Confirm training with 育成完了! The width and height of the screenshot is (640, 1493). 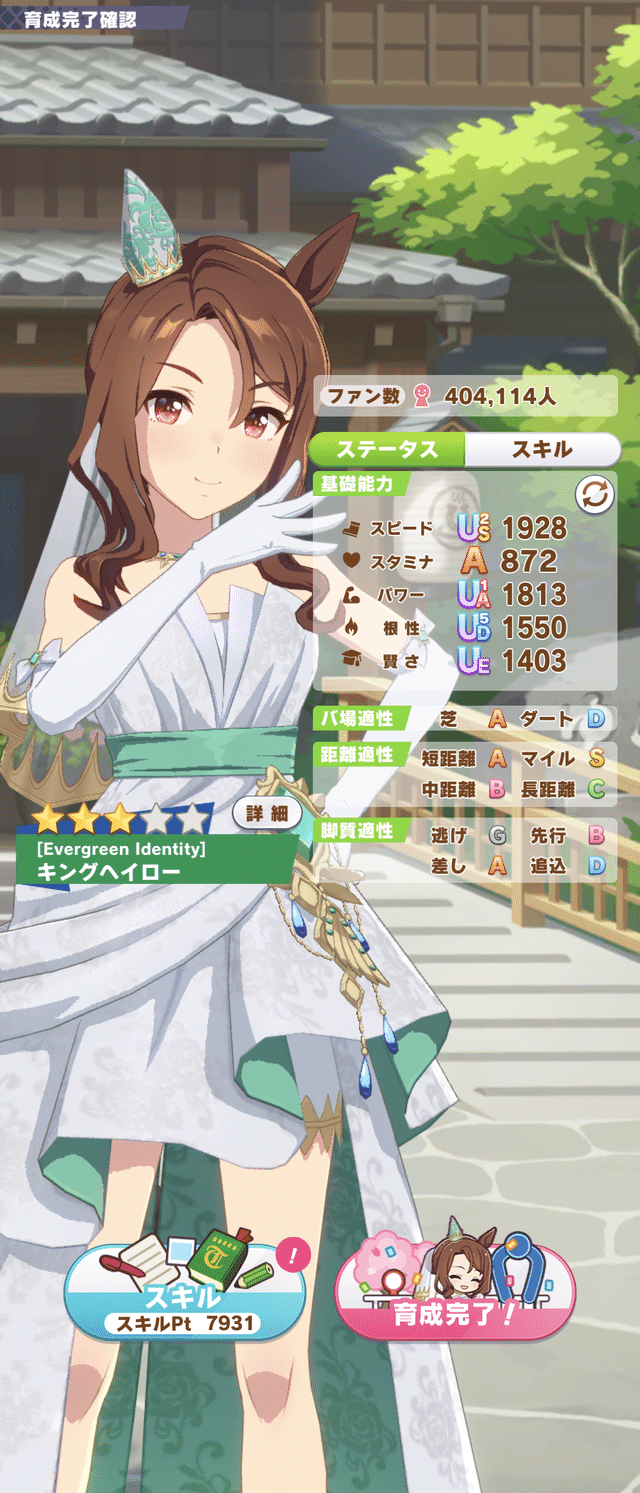click(455, 1295)
